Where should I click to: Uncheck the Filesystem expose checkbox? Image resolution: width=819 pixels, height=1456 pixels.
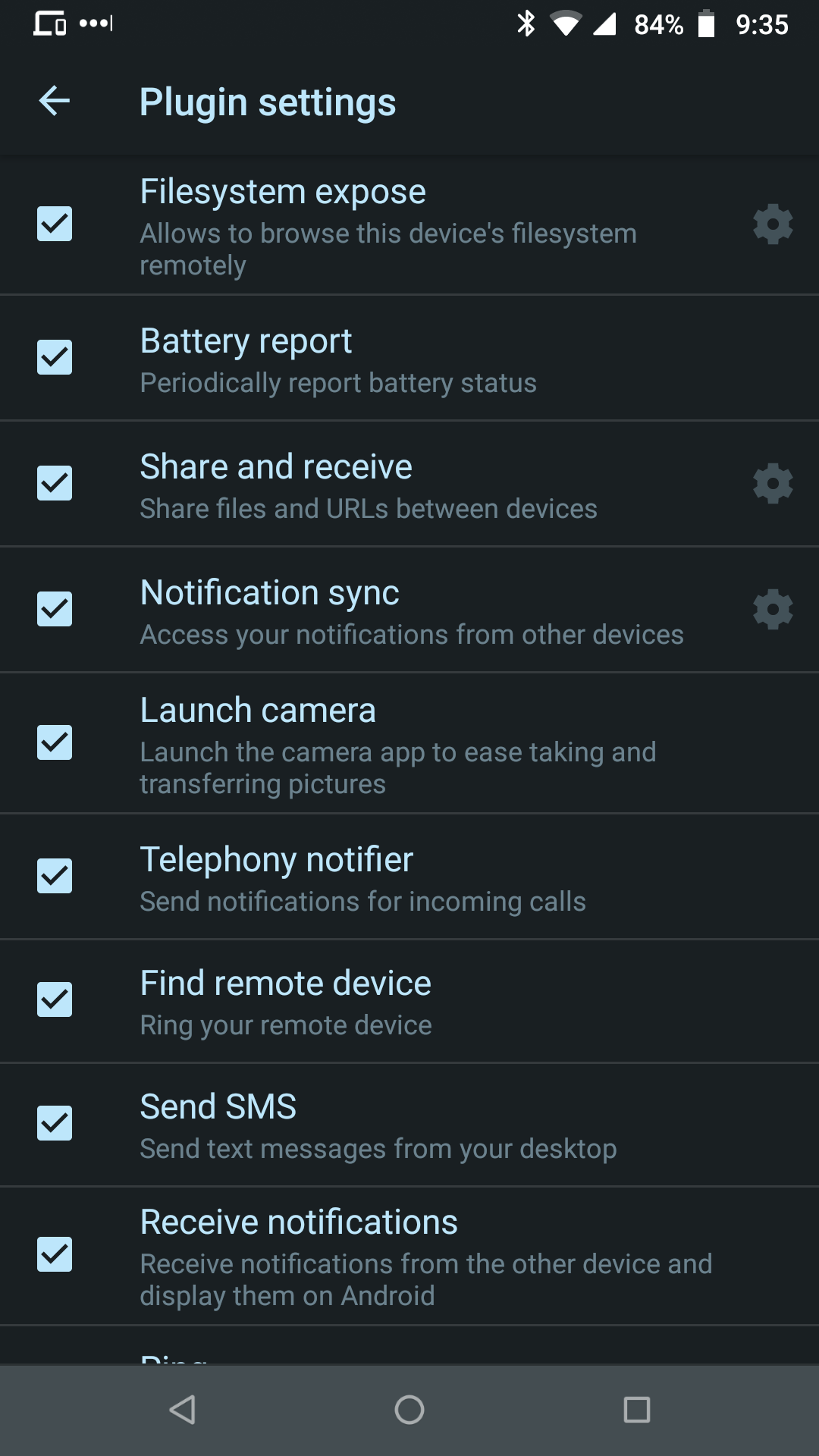coord(55,224)
